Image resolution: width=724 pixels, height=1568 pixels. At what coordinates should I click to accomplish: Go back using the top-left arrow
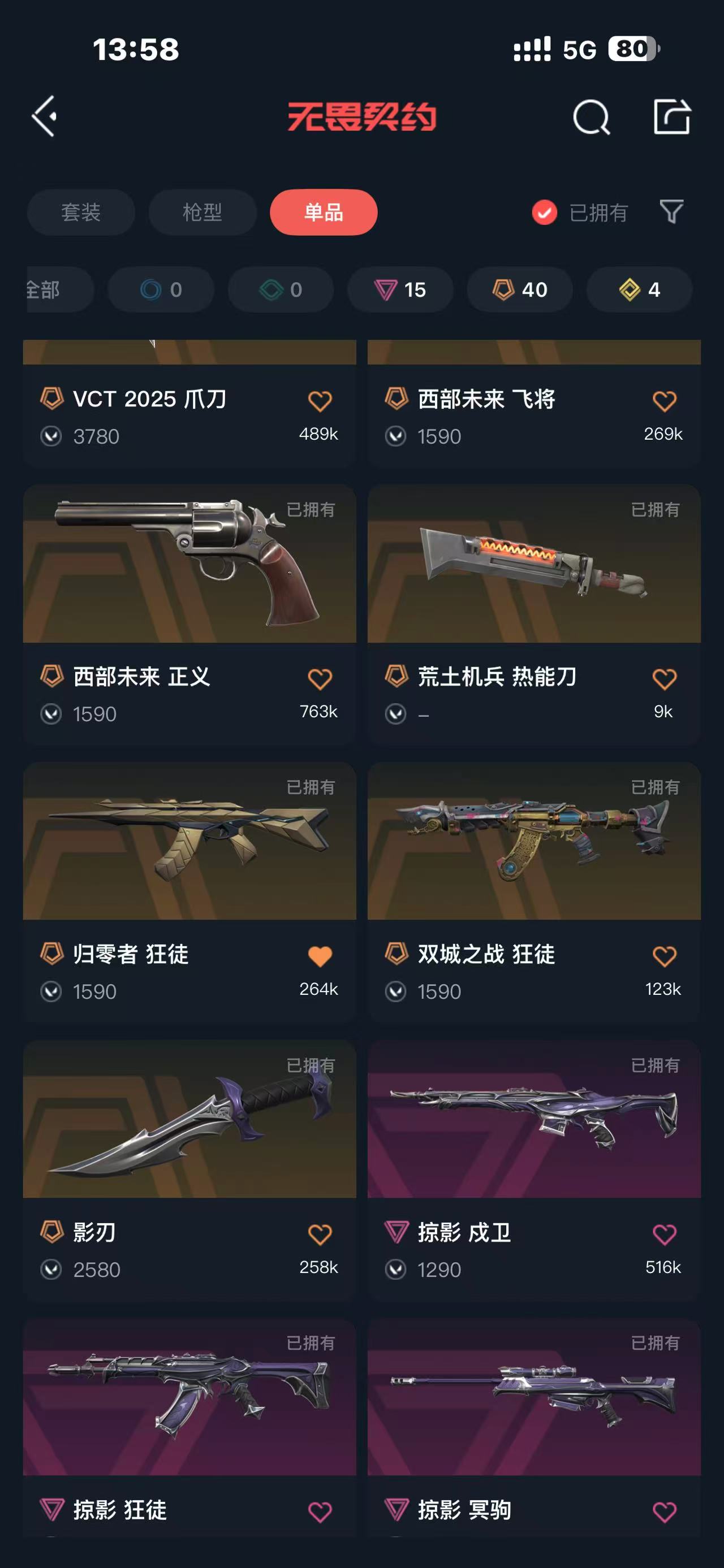(45, 116)
